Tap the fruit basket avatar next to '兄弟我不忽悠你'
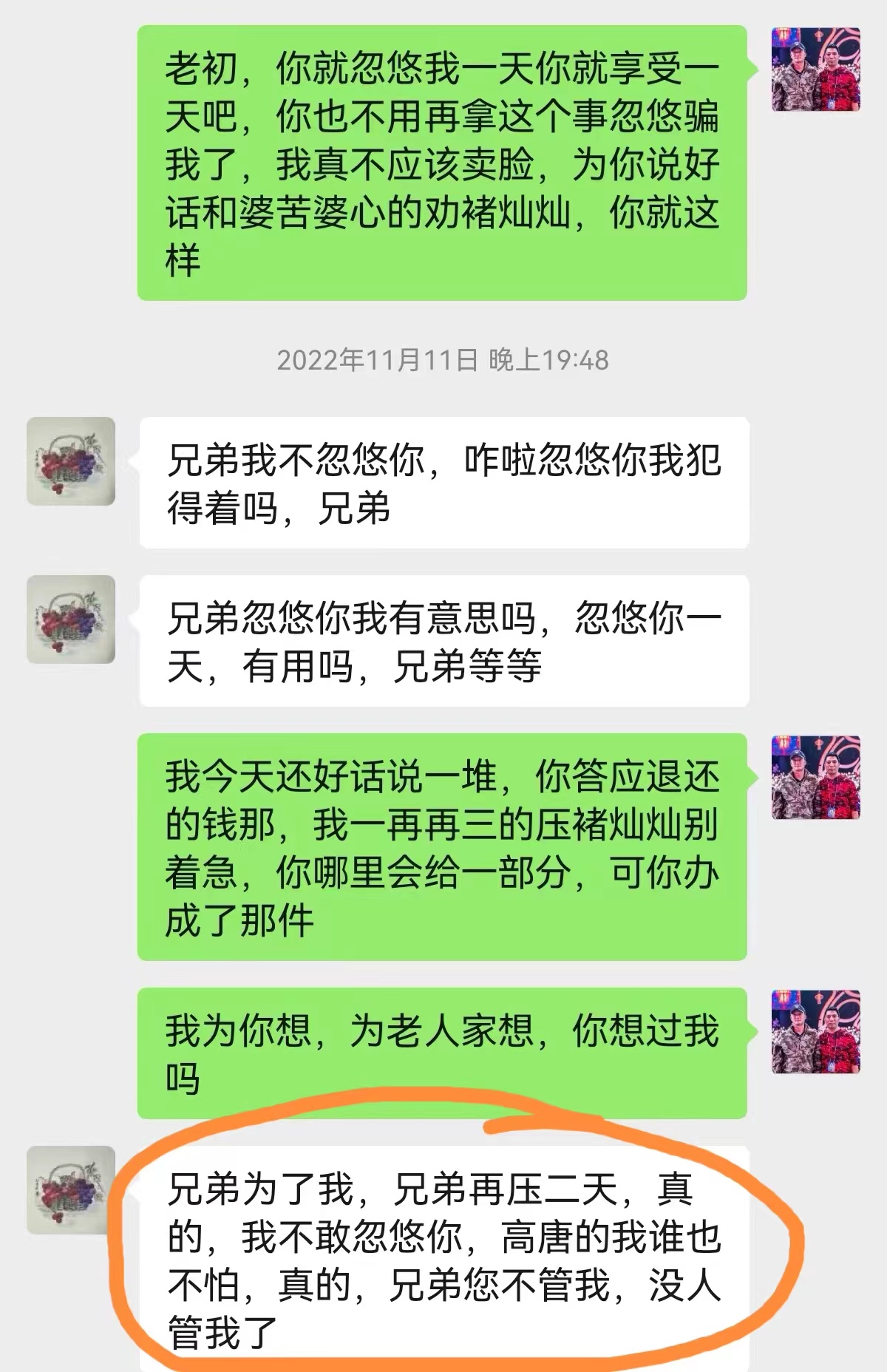887x1372 pixels. pos(71,461)
